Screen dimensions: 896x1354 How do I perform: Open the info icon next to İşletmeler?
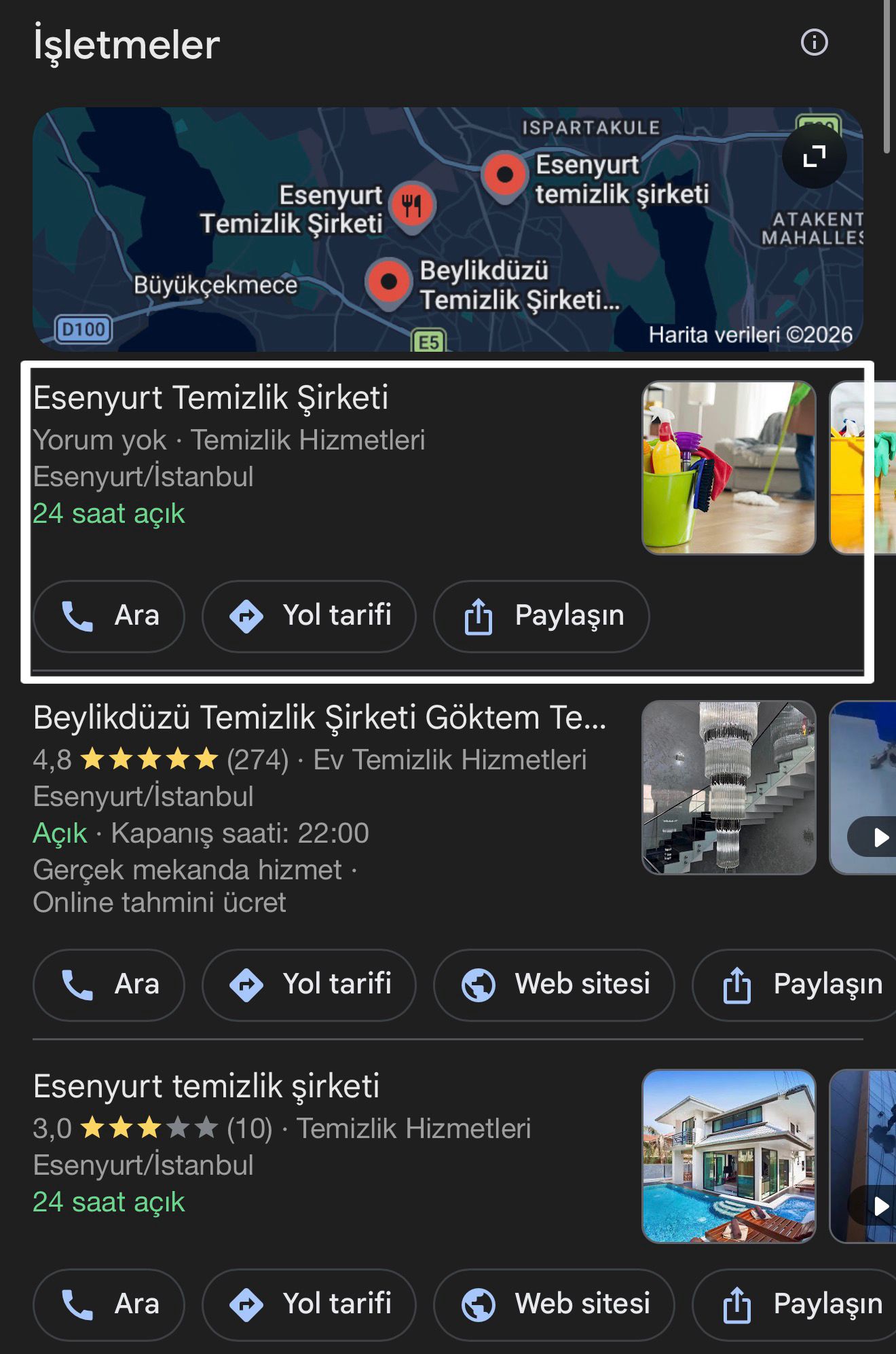(x=814, y=43)
